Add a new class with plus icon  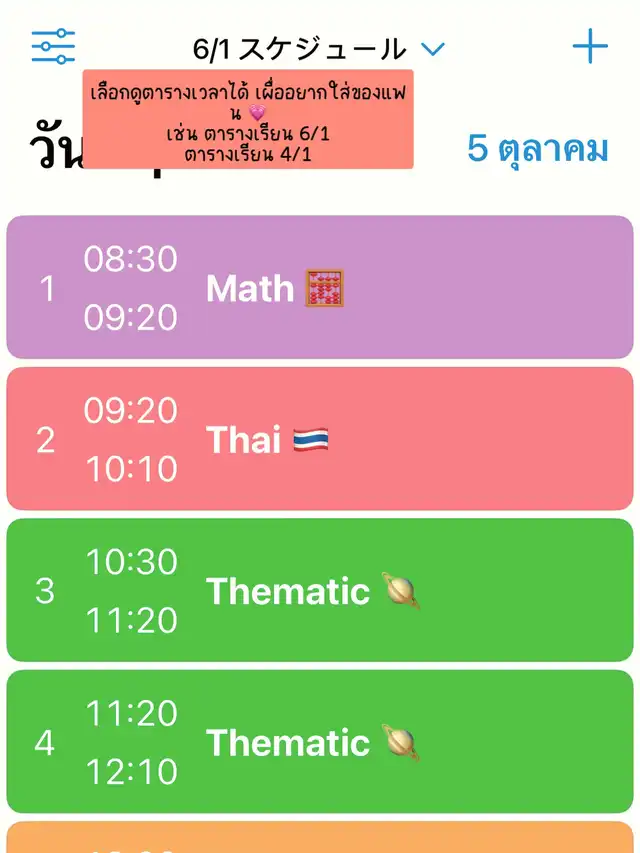[x=590, y=46]
